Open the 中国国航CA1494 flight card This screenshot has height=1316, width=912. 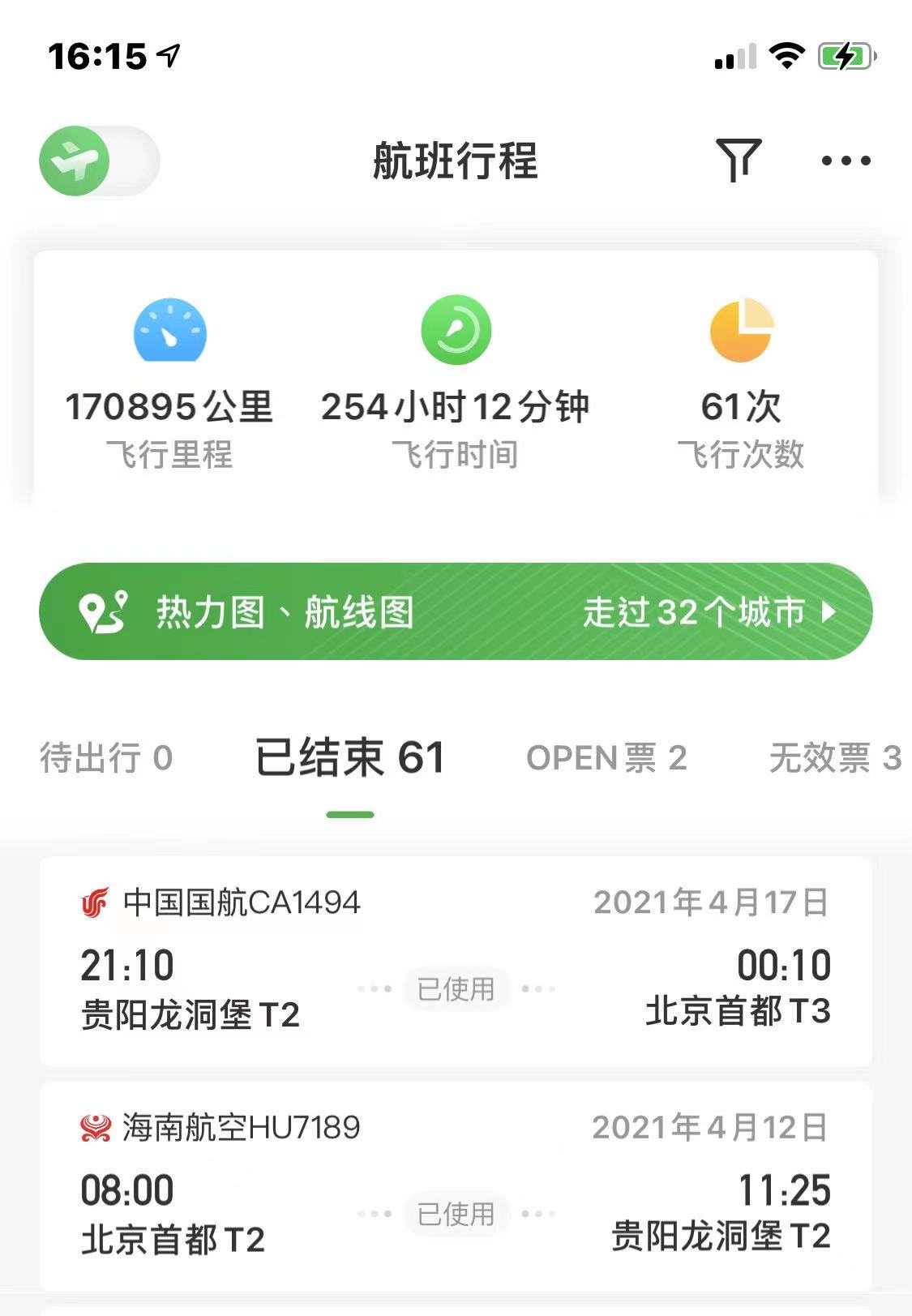tap(456, 961)
